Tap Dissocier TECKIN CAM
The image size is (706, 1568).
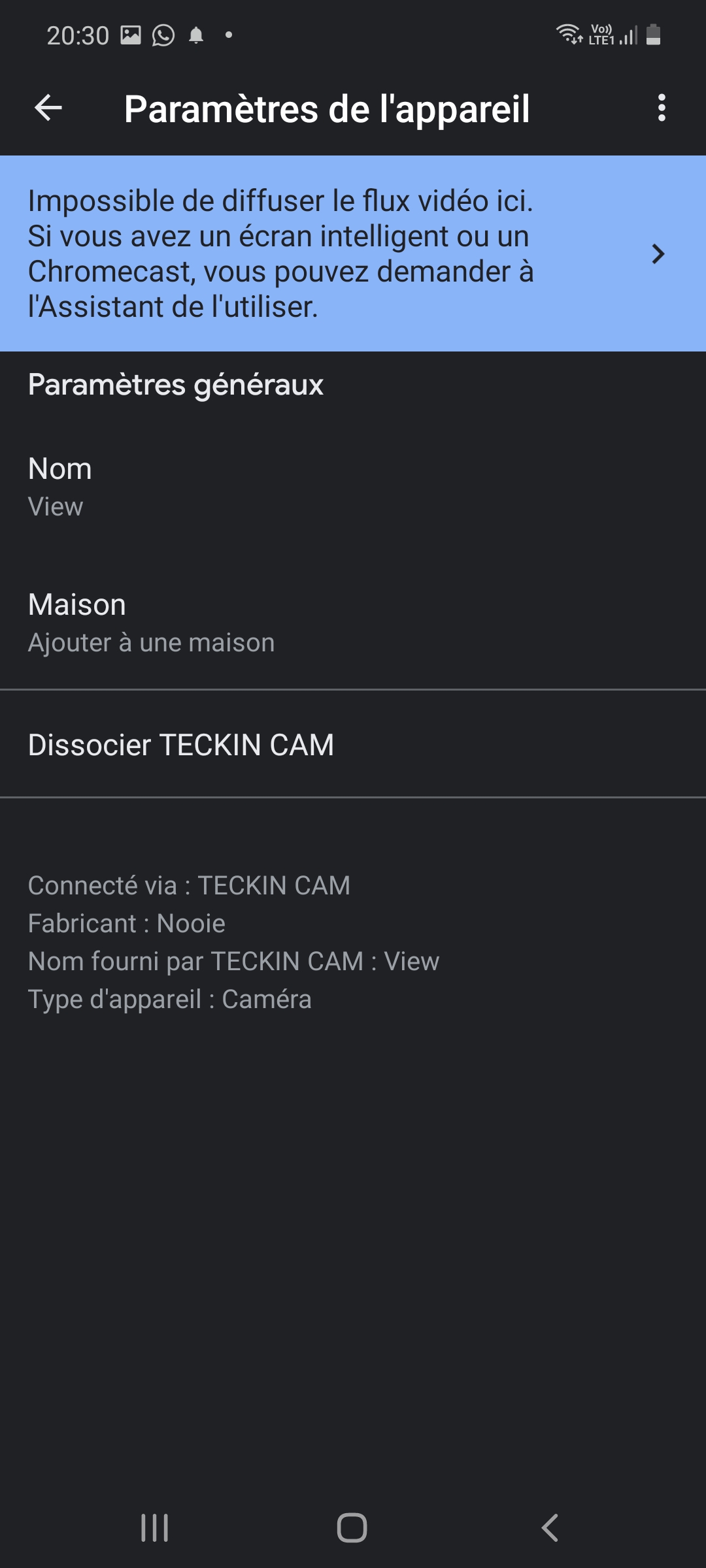click(x=353, y=744)
